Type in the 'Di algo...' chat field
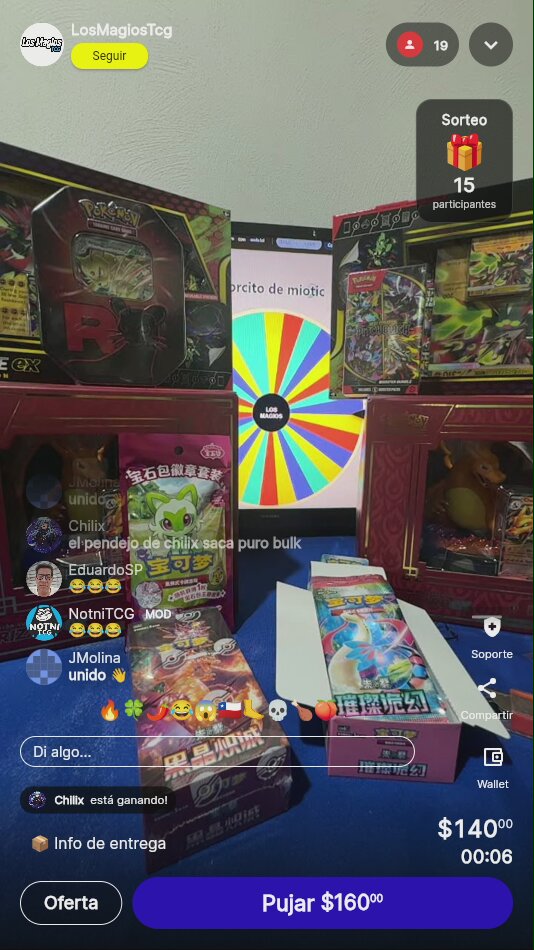534x950 pixels. (x=217, y=752)
